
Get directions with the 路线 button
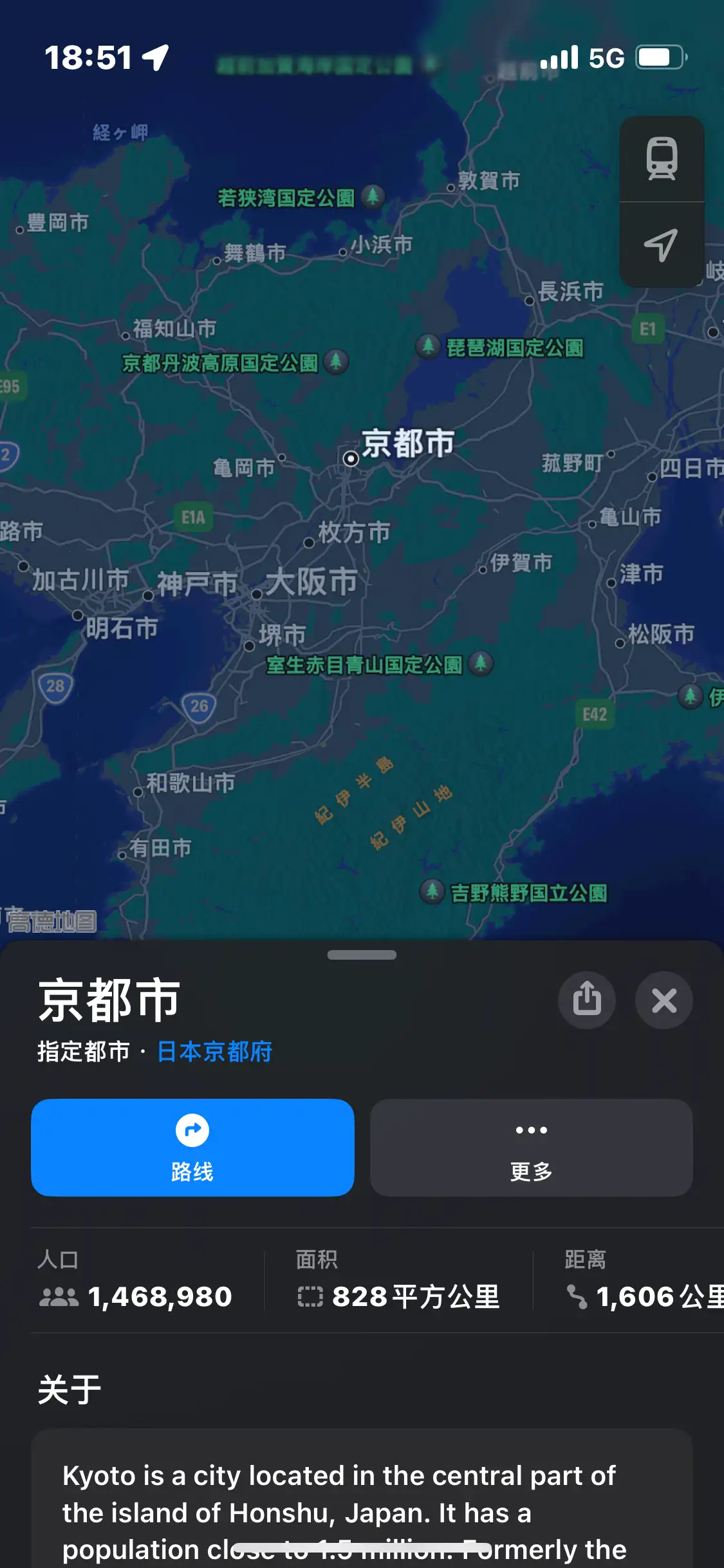pyautogui.click(x=192, y=1148)
